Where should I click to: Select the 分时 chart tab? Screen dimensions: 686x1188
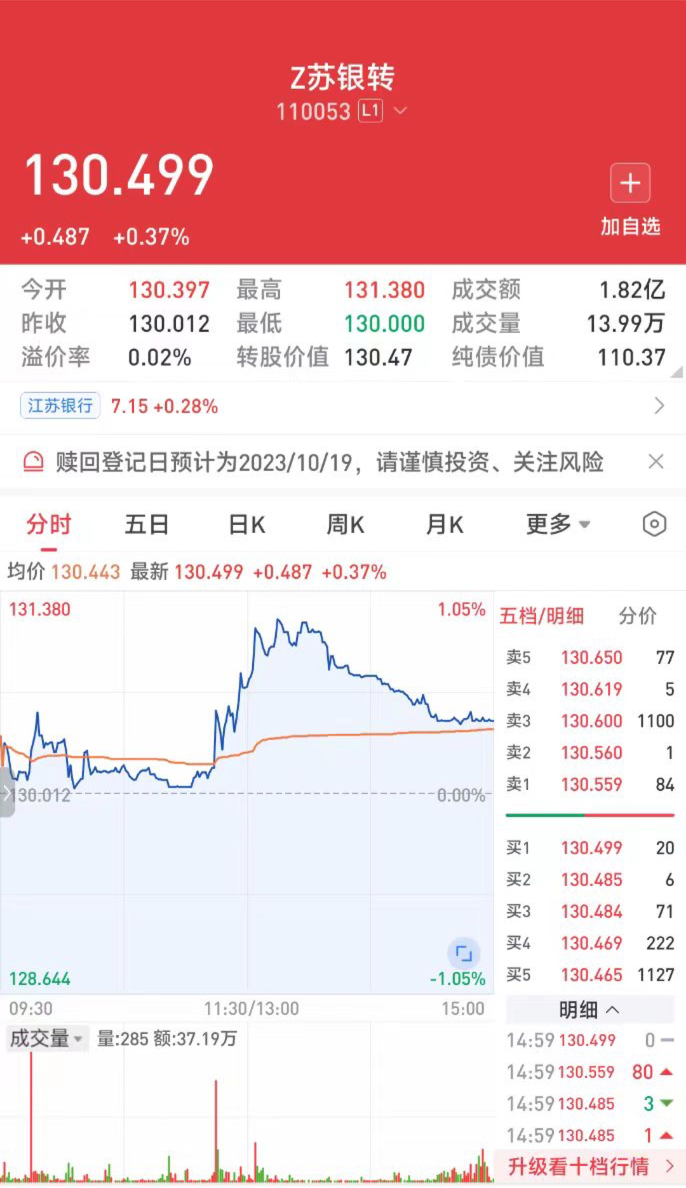49,524
